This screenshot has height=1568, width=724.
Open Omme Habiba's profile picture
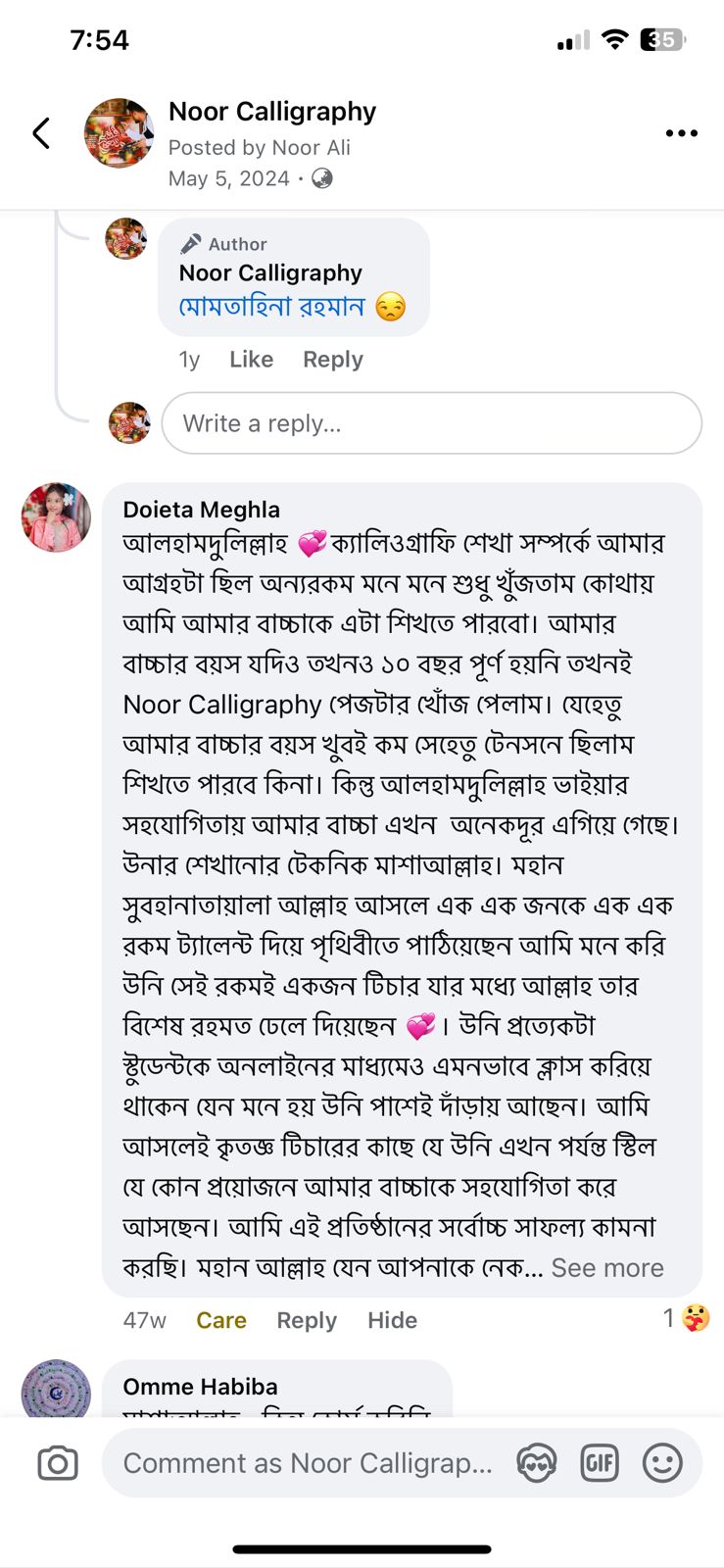point(56,1390)
